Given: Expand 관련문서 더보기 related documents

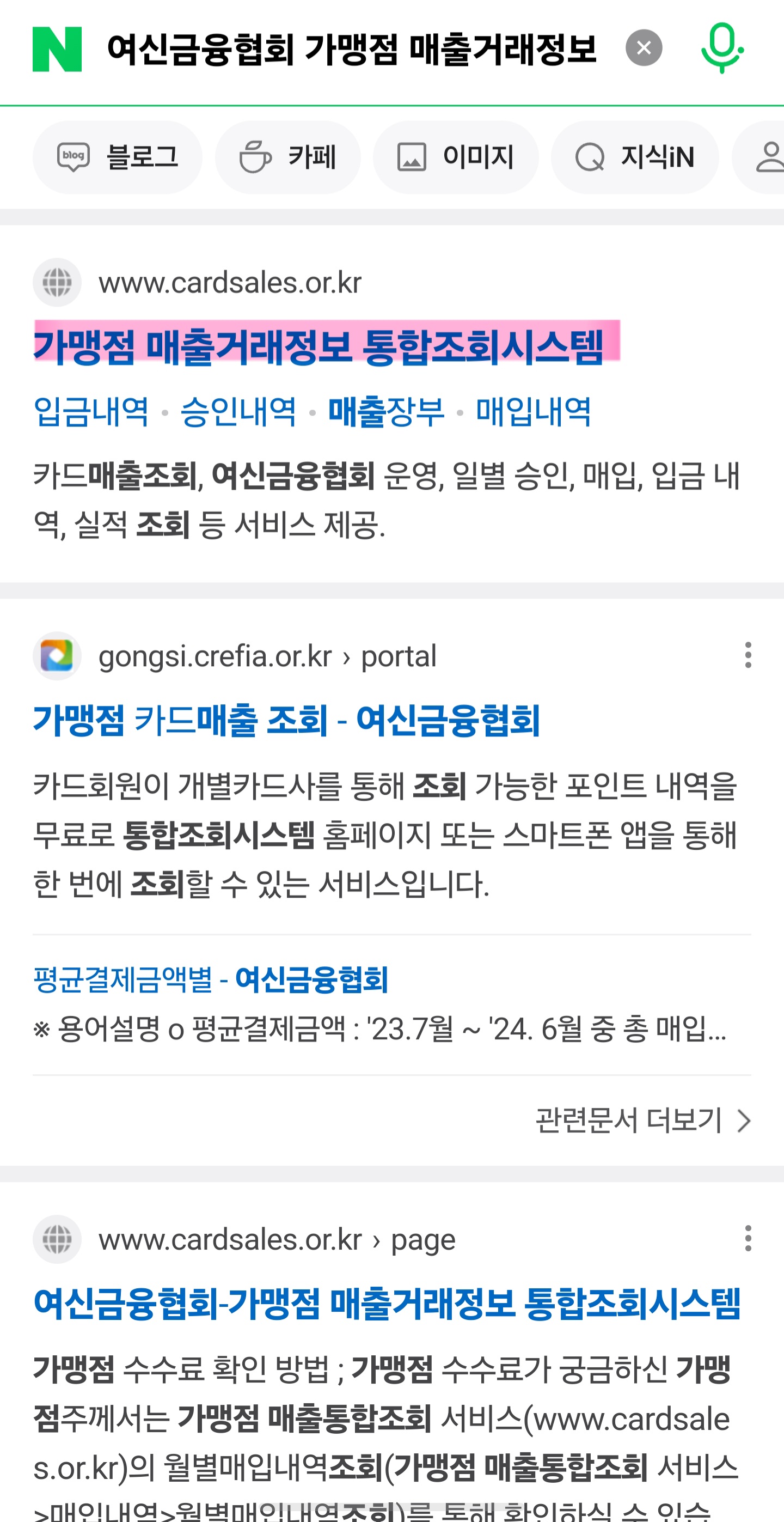Looking at the screenshot, I should click(x=644, y=1118).
